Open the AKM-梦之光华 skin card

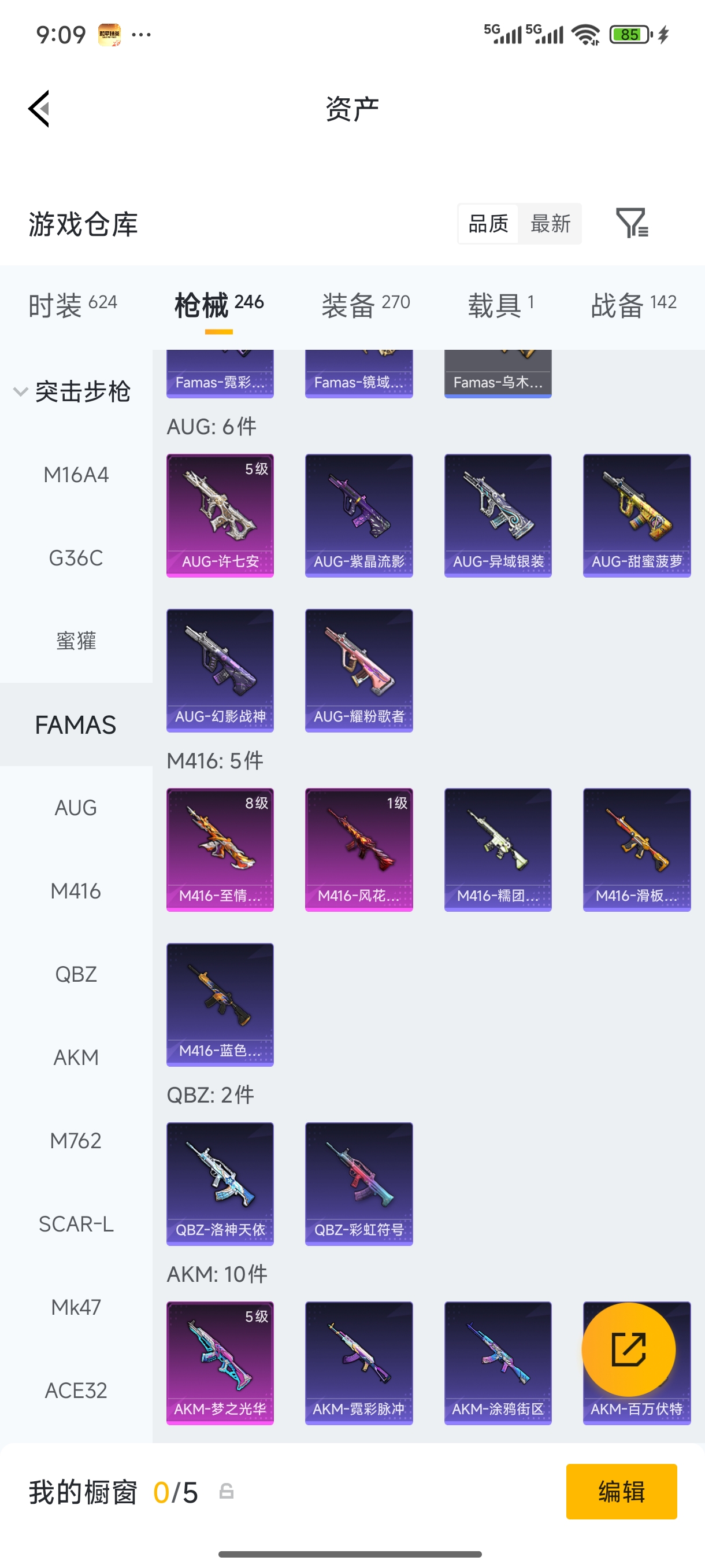point(220,1362)
